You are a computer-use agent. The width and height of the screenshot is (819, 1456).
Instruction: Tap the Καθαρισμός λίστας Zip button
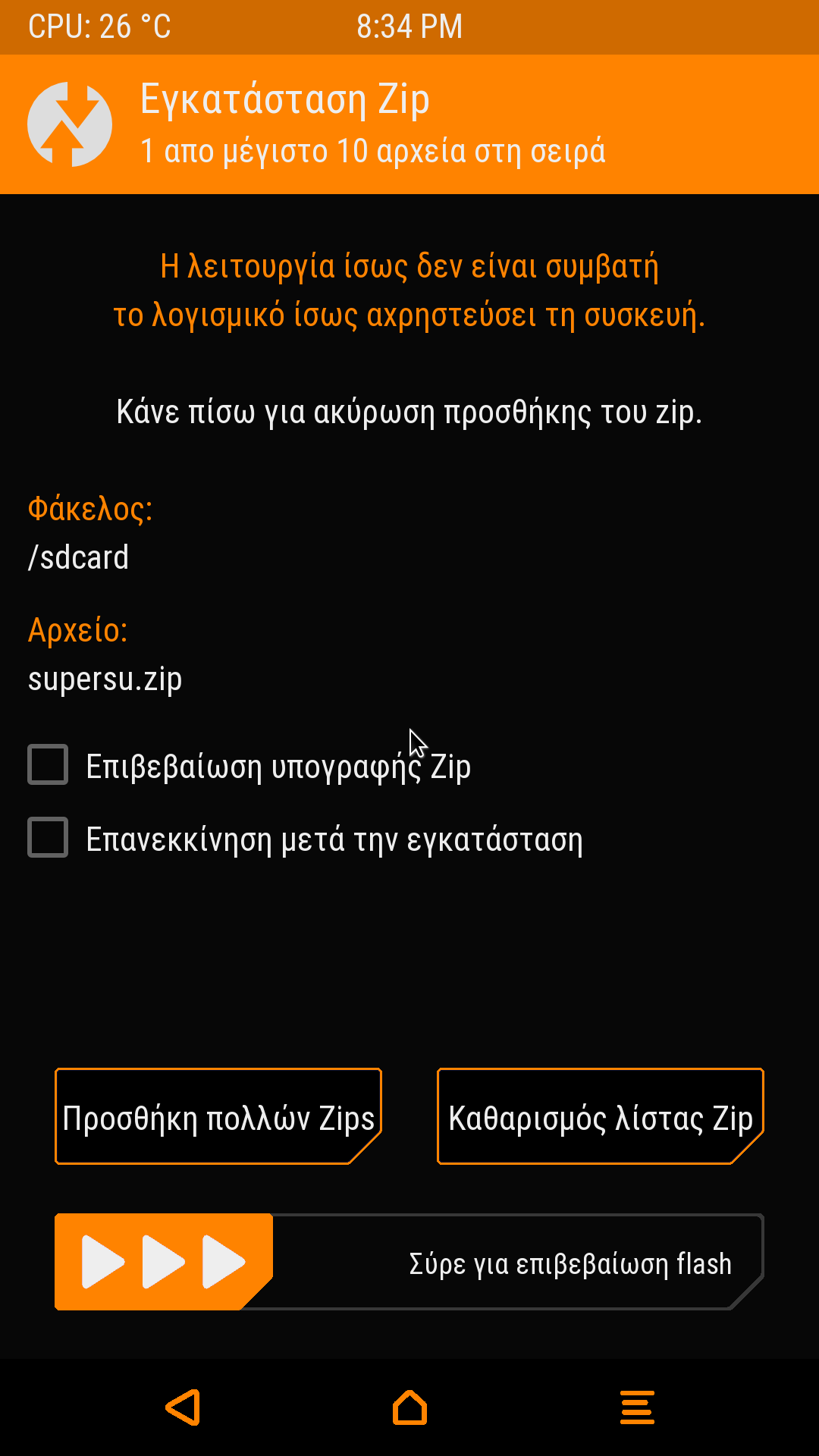pos(601,1116)
